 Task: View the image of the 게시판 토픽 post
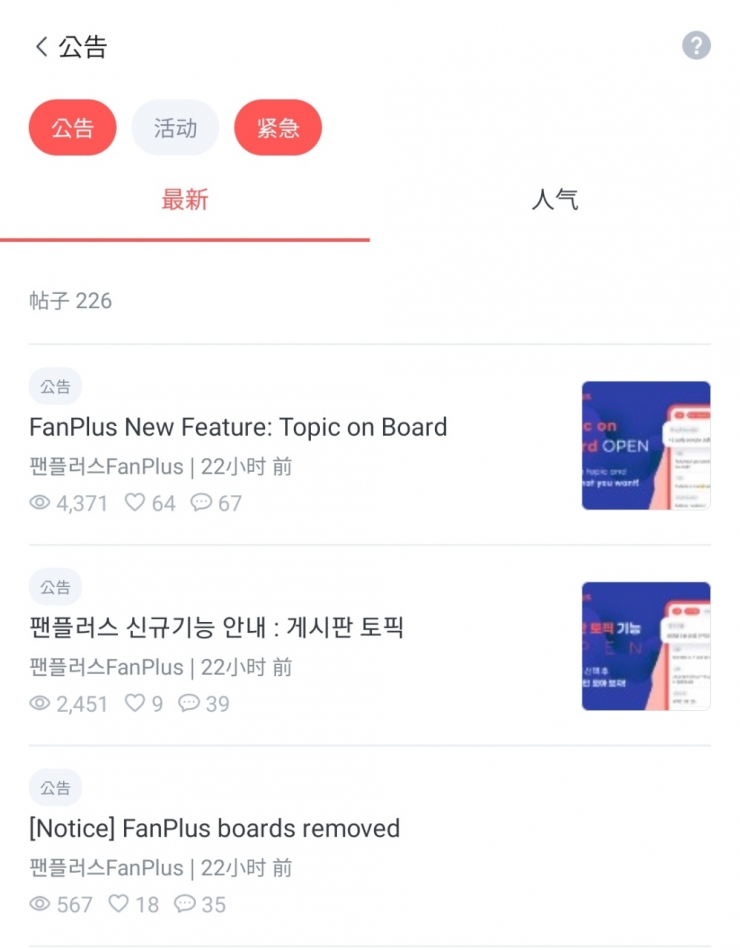pyautogui.click(x=646, y=646)
